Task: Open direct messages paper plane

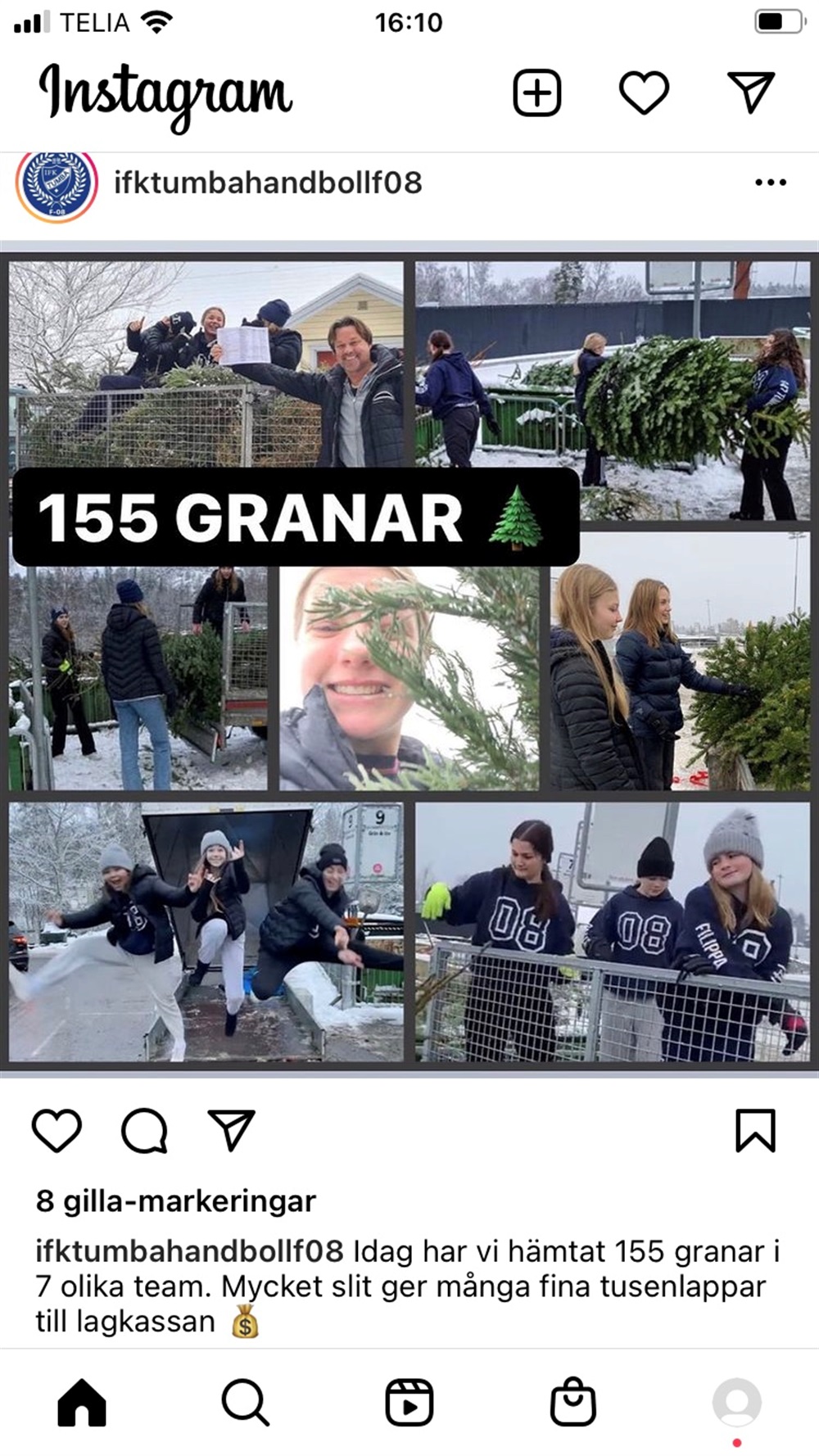Action: pos(750,92)
